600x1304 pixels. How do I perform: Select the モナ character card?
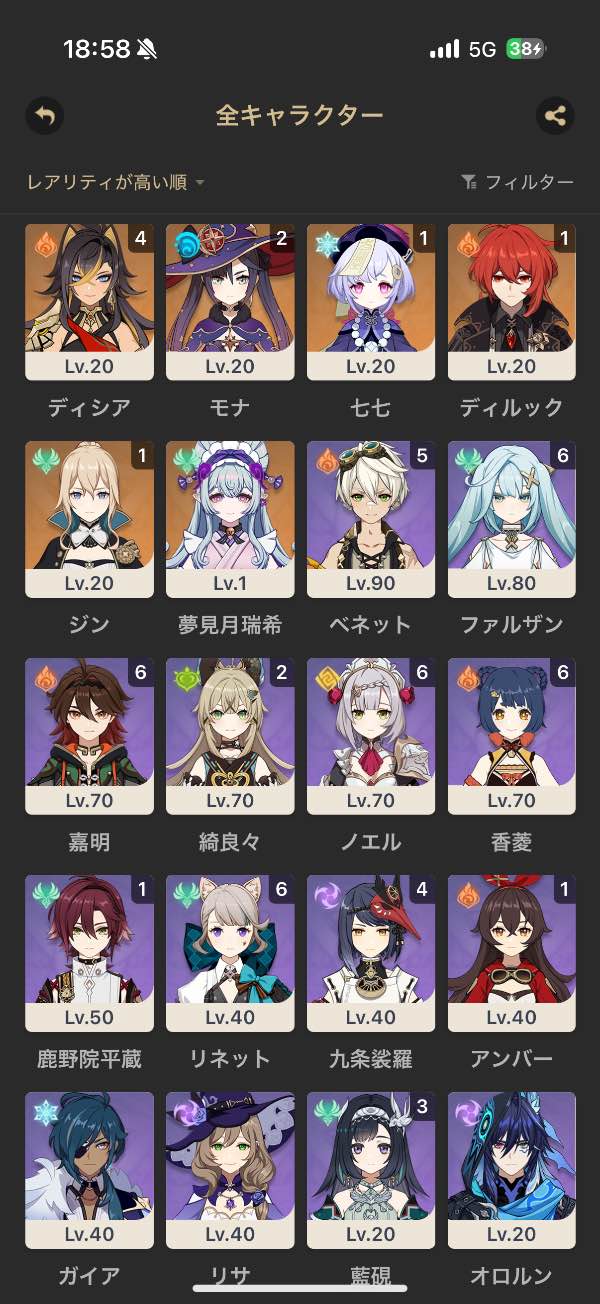pos(230,302)
